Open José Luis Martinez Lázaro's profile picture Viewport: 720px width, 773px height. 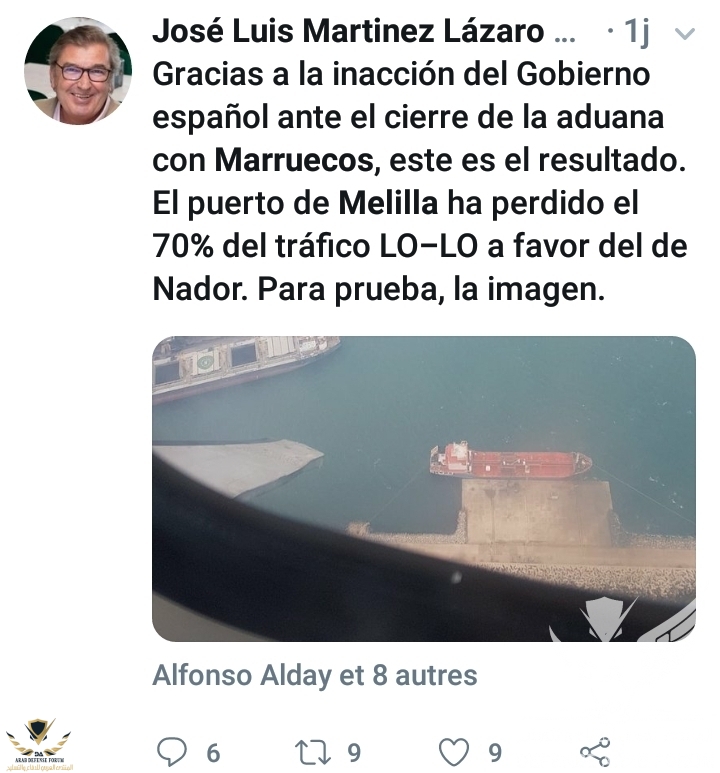[78, 70]
